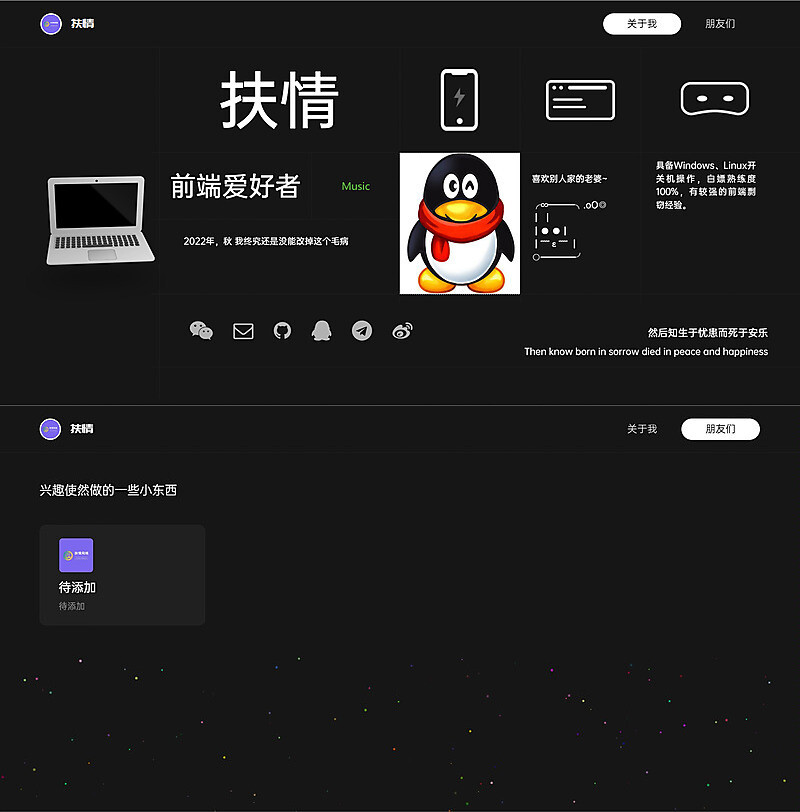Viewport: 800px width, 812px height.
Task: Open the Telegram paper-plane icon
Action: (362, 331)
